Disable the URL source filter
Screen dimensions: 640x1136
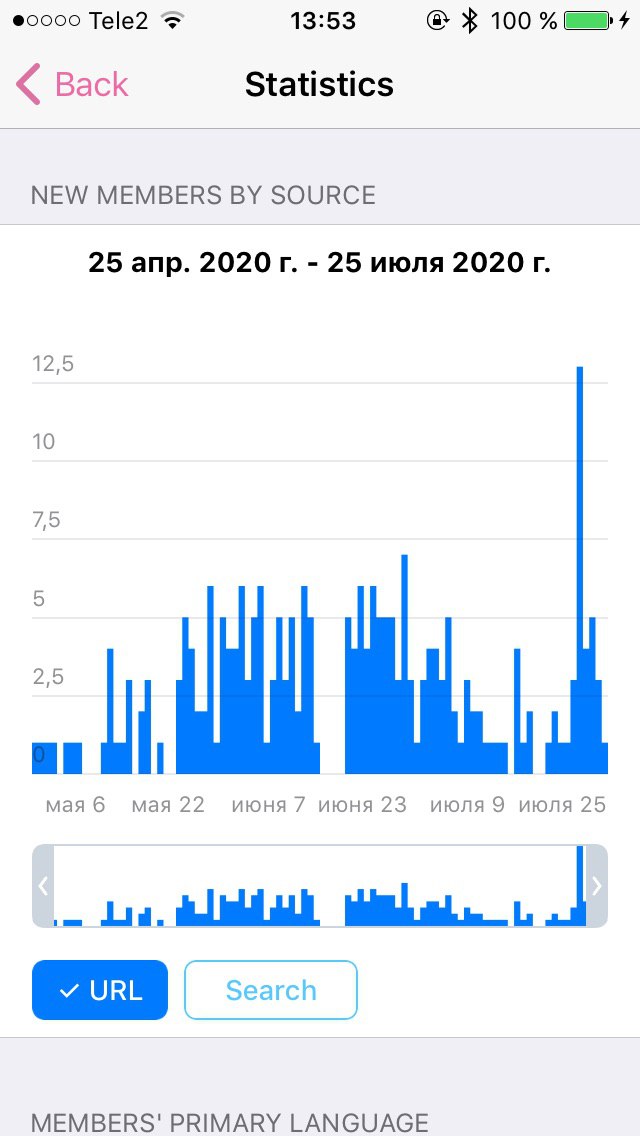100,990
